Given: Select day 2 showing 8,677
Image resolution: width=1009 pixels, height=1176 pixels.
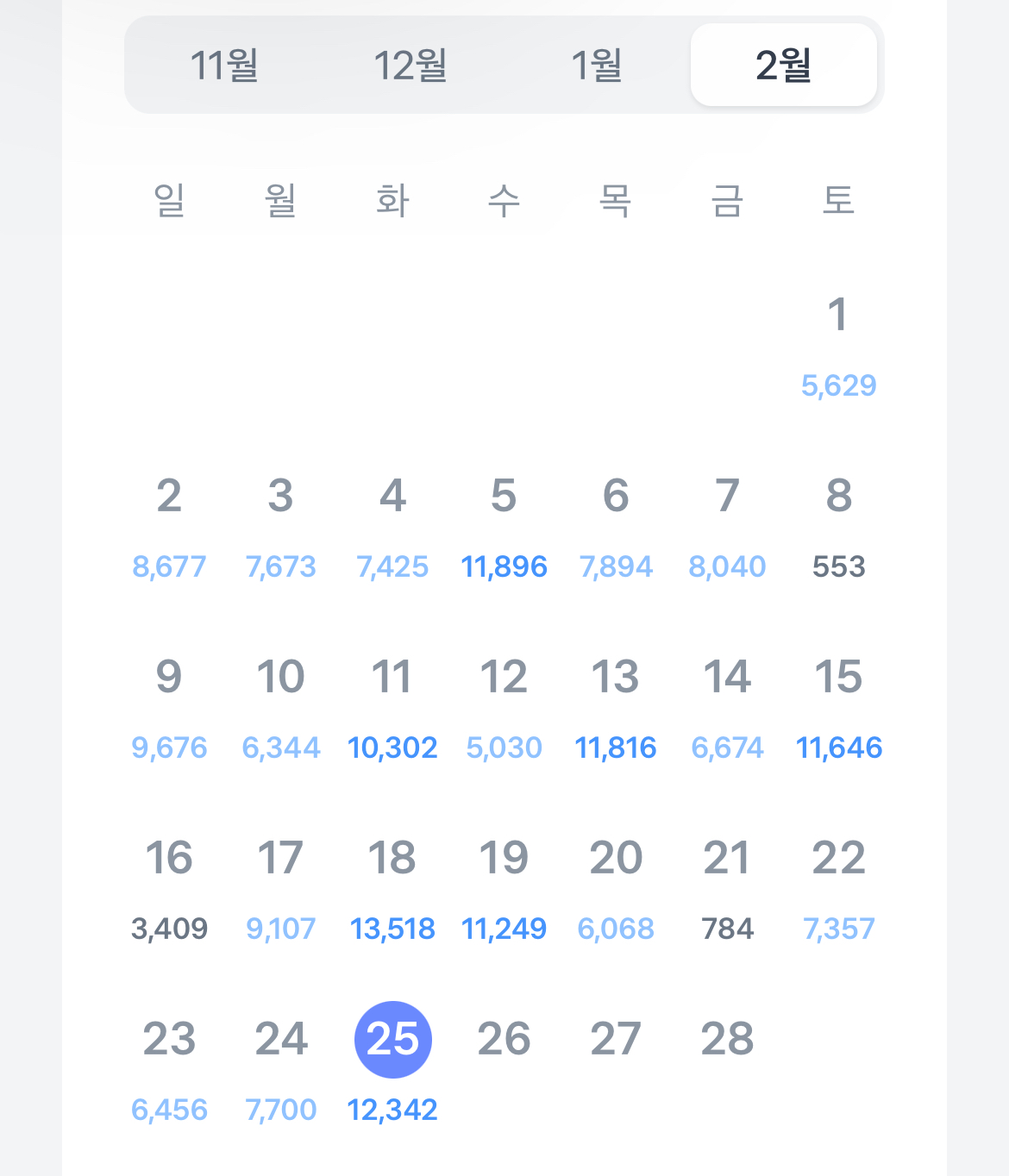Looking at the screenshot, I should [169, 529].
